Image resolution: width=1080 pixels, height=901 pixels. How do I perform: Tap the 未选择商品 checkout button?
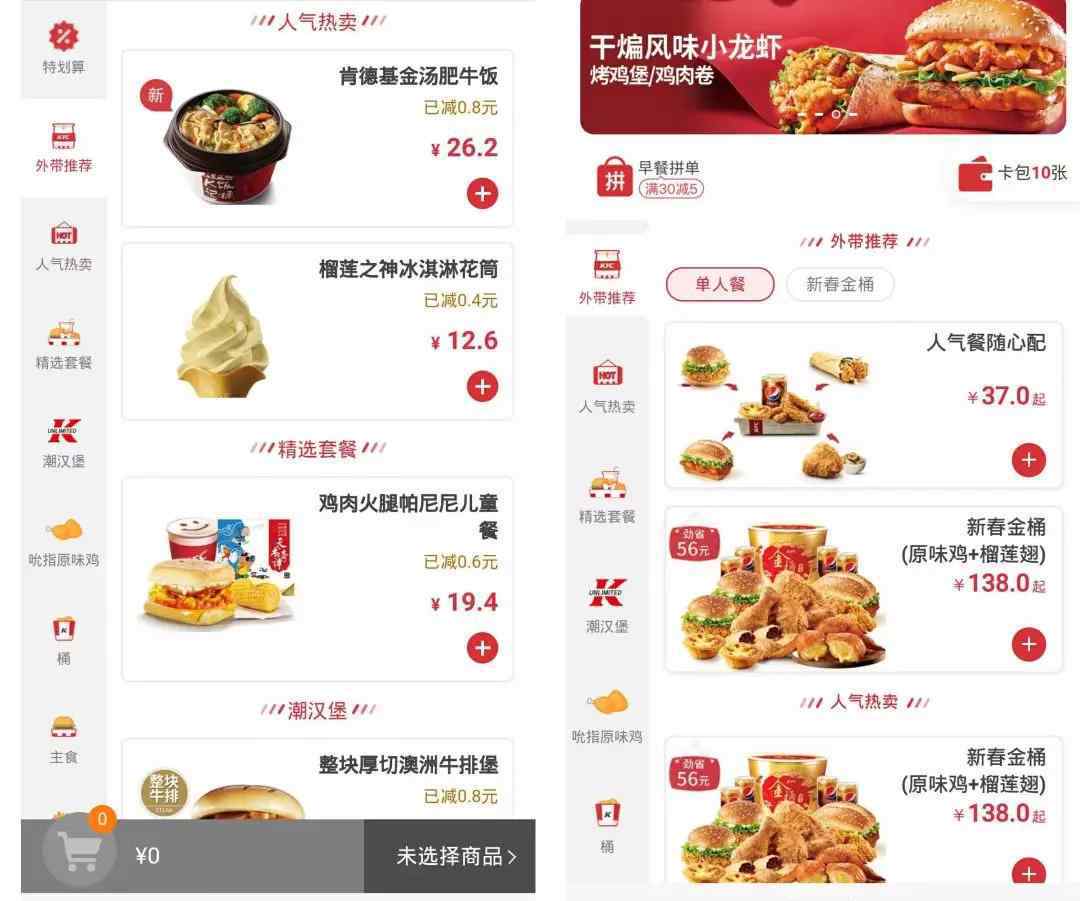pos(450,856)
